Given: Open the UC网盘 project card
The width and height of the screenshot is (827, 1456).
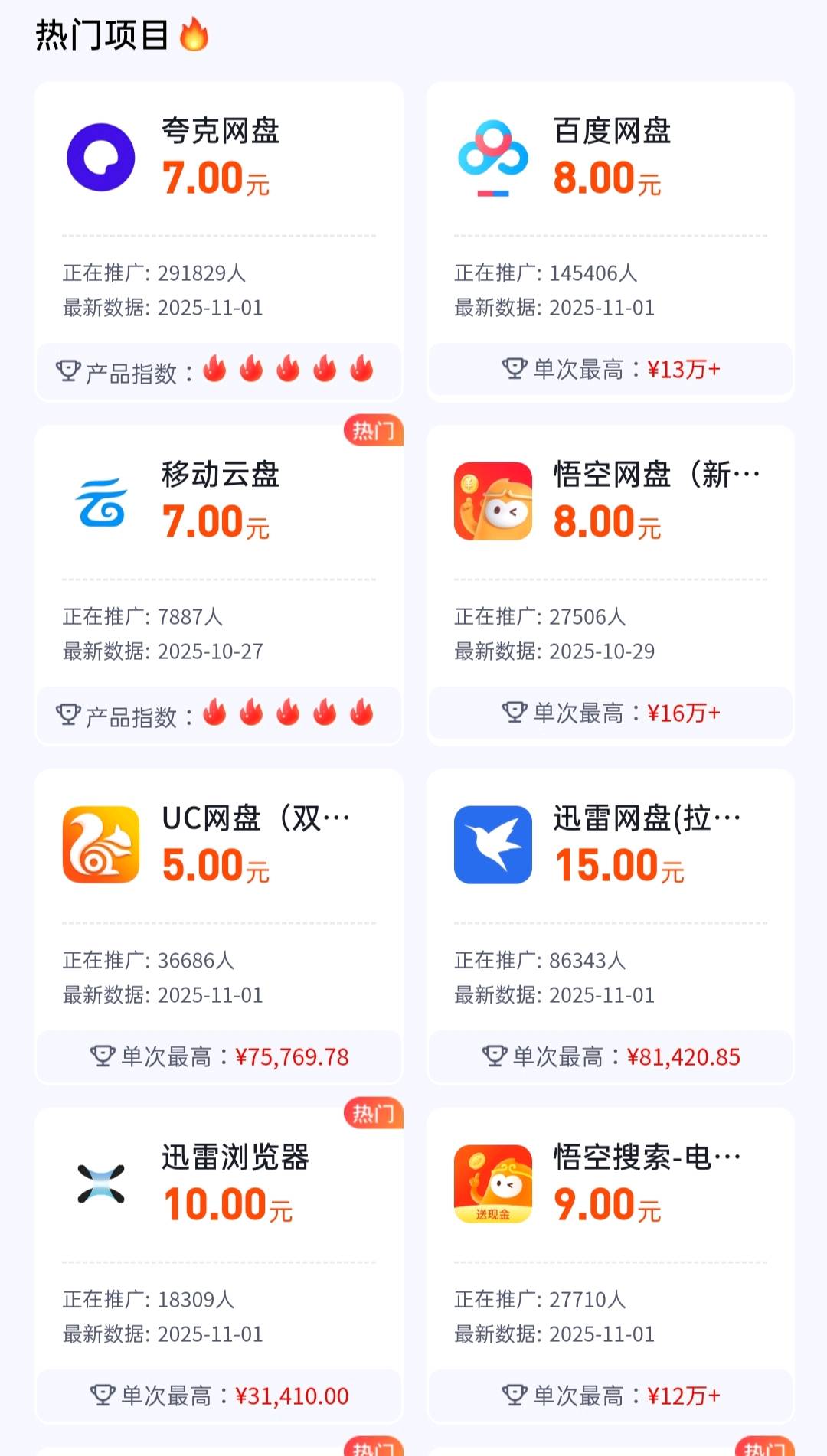Looking at the screenshot, I should click(x=218, y=926).
